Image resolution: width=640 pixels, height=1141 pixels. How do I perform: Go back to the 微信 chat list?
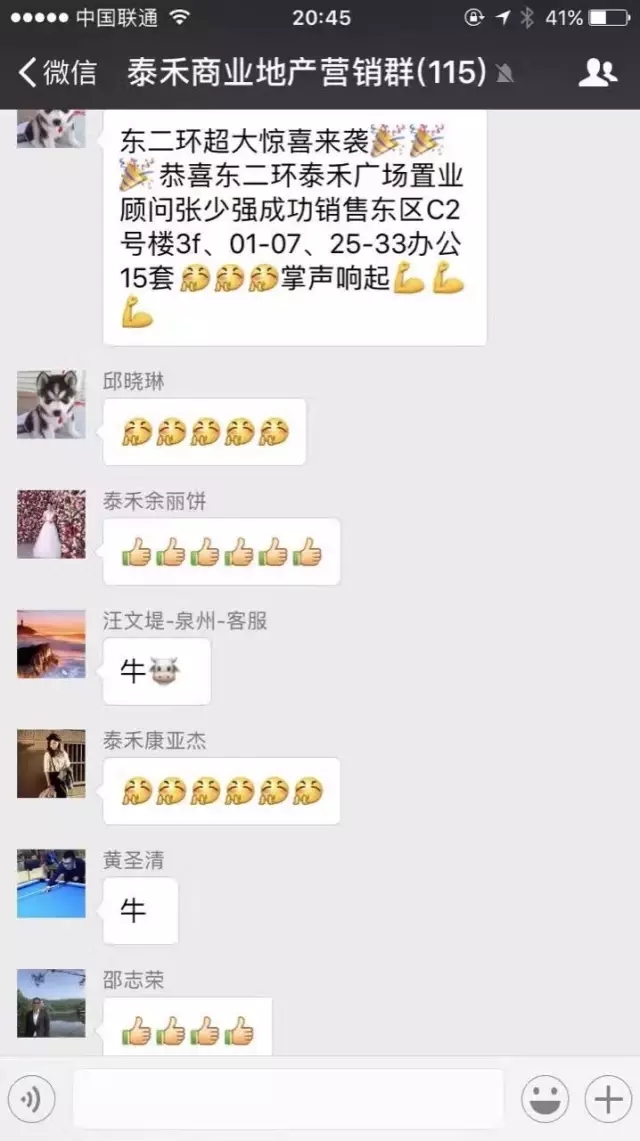coord(58,72)
